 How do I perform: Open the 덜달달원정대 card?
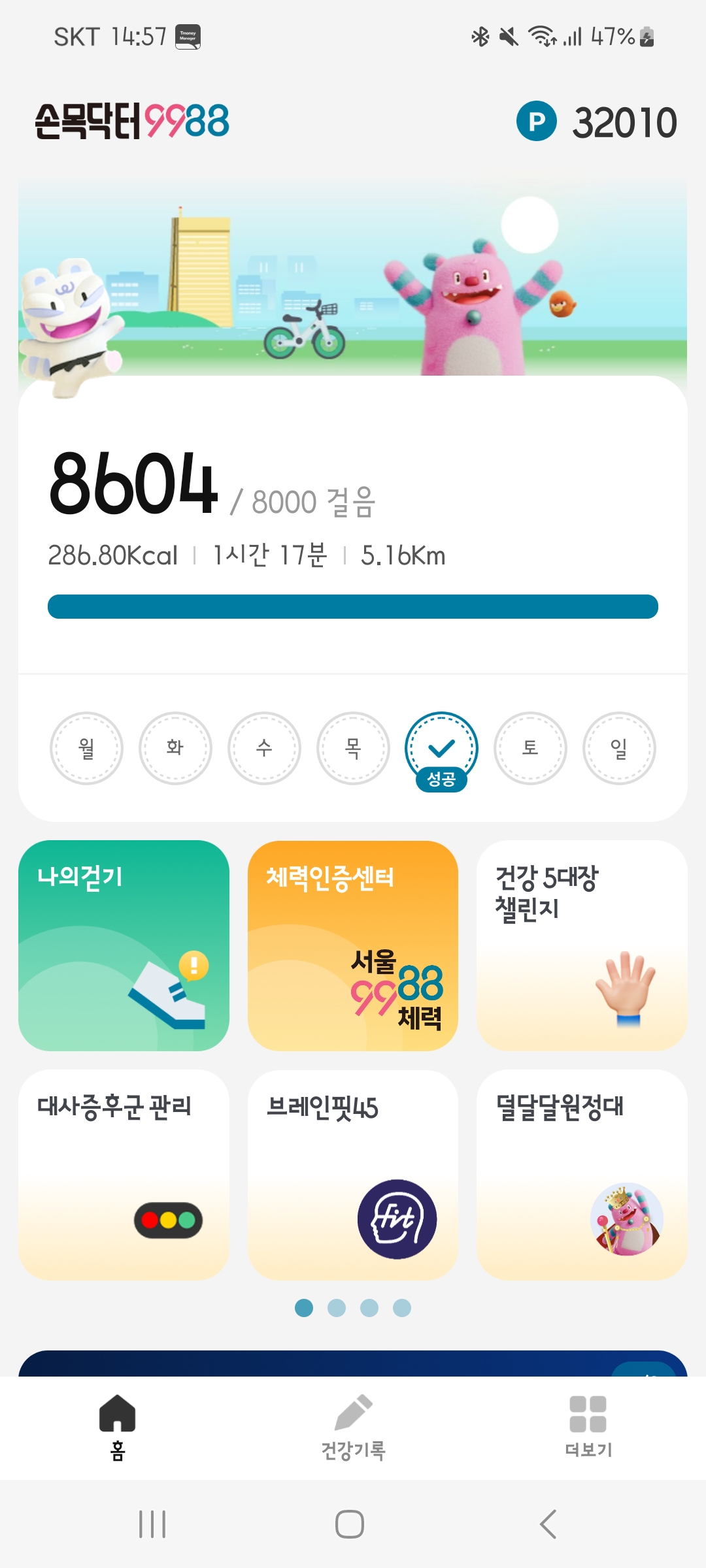point(582,1174)
